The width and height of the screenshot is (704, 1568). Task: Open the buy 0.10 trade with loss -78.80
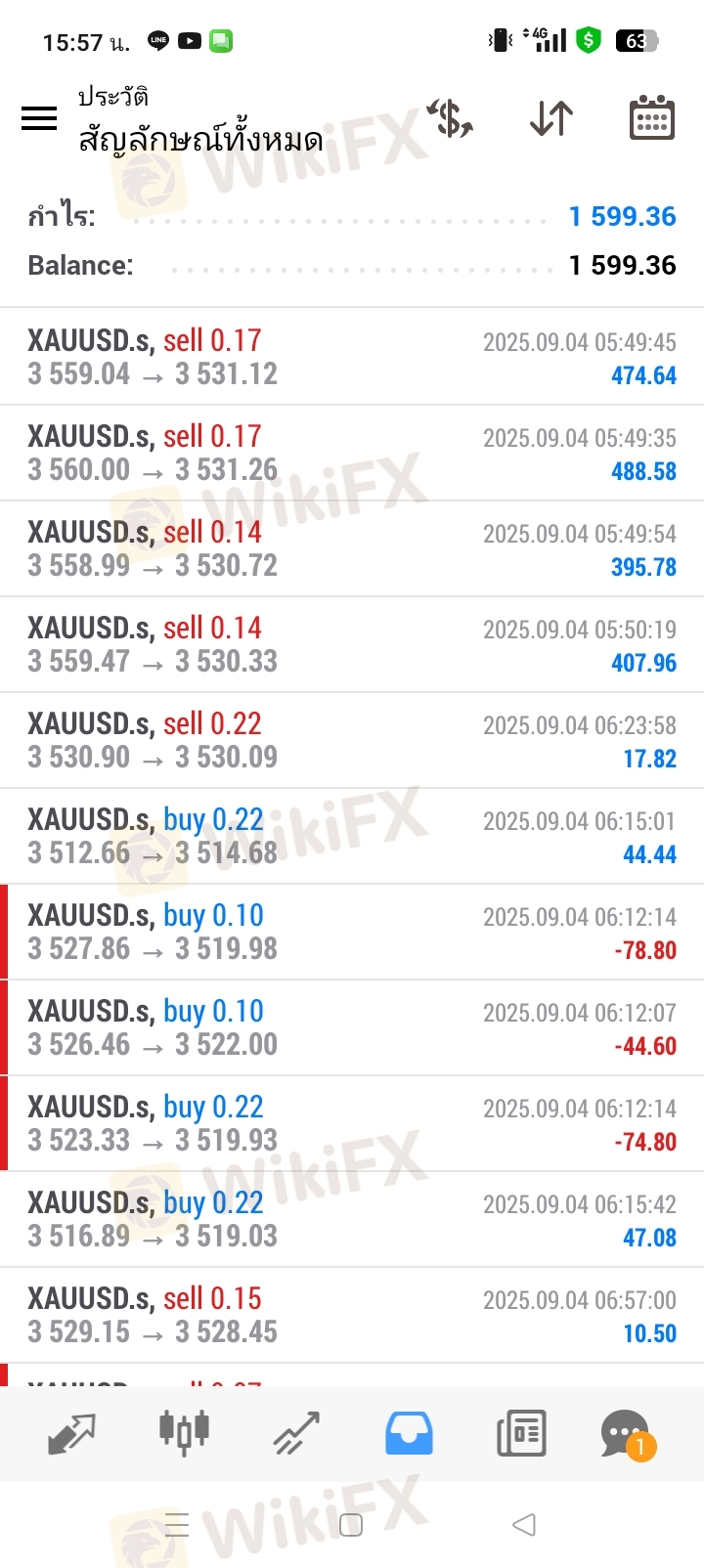pyautogui.click(x=352, y=932)
